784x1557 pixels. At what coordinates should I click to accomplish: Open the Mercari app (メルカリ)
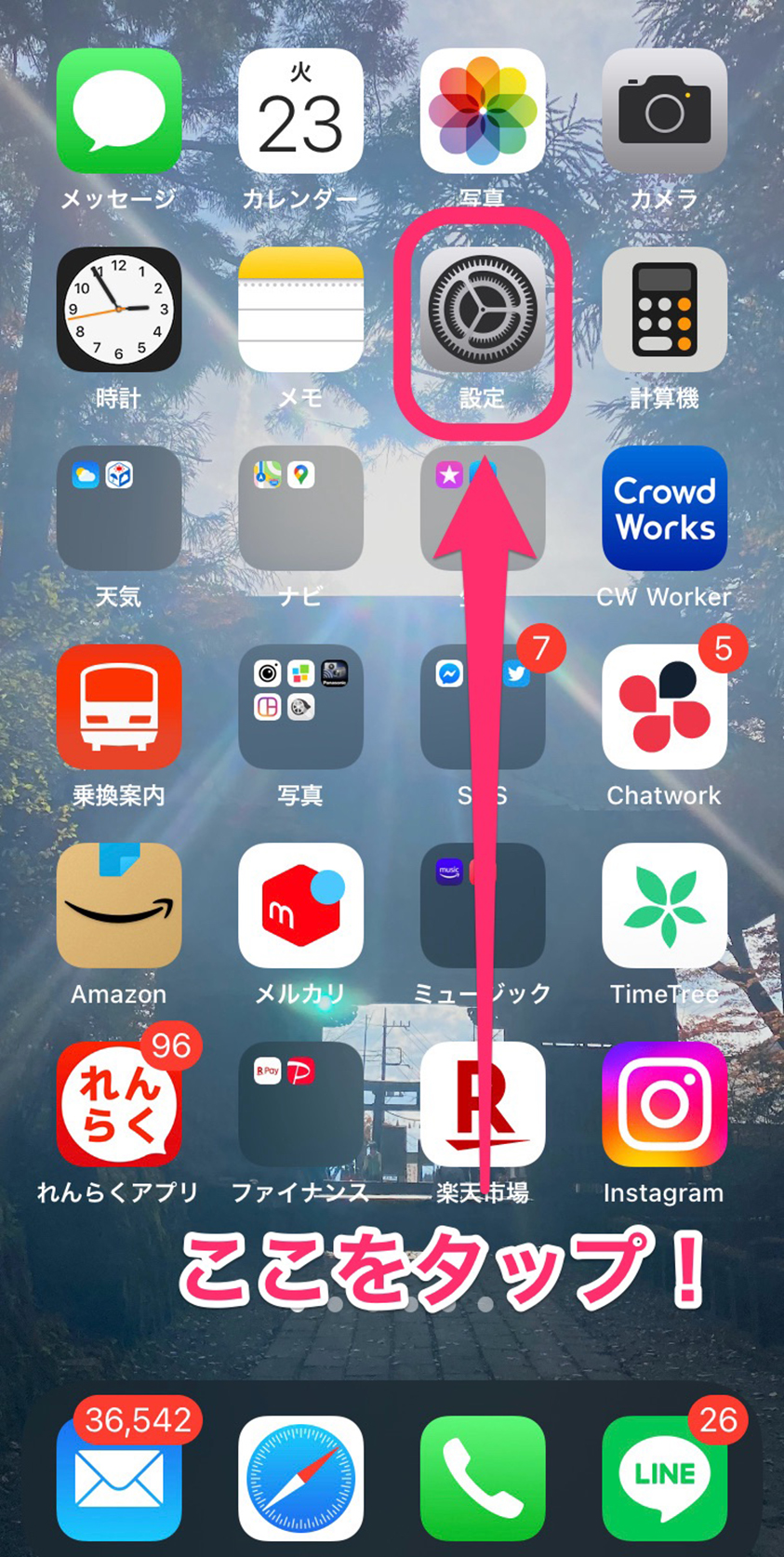pyautogui.click(x=300, y=905)
